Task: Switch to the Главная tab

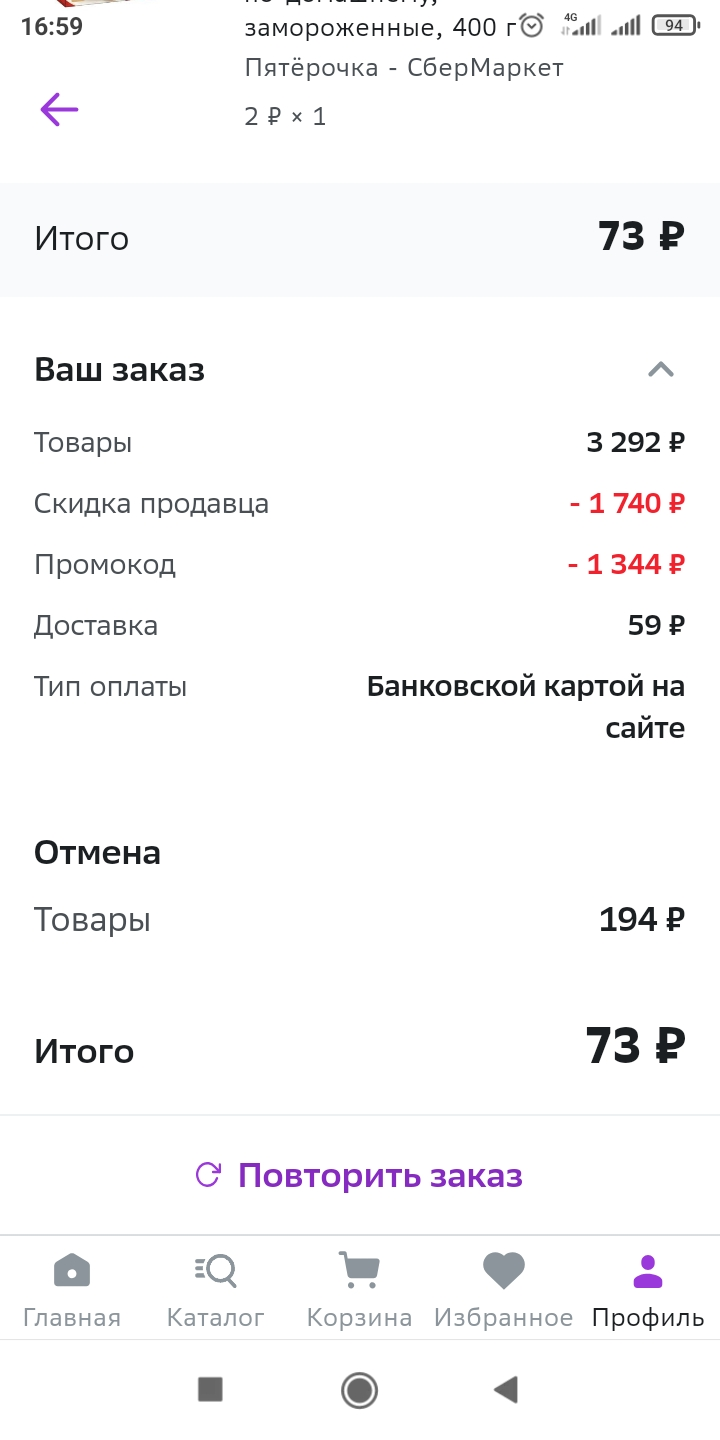Action: click(x=72, y=1289)
